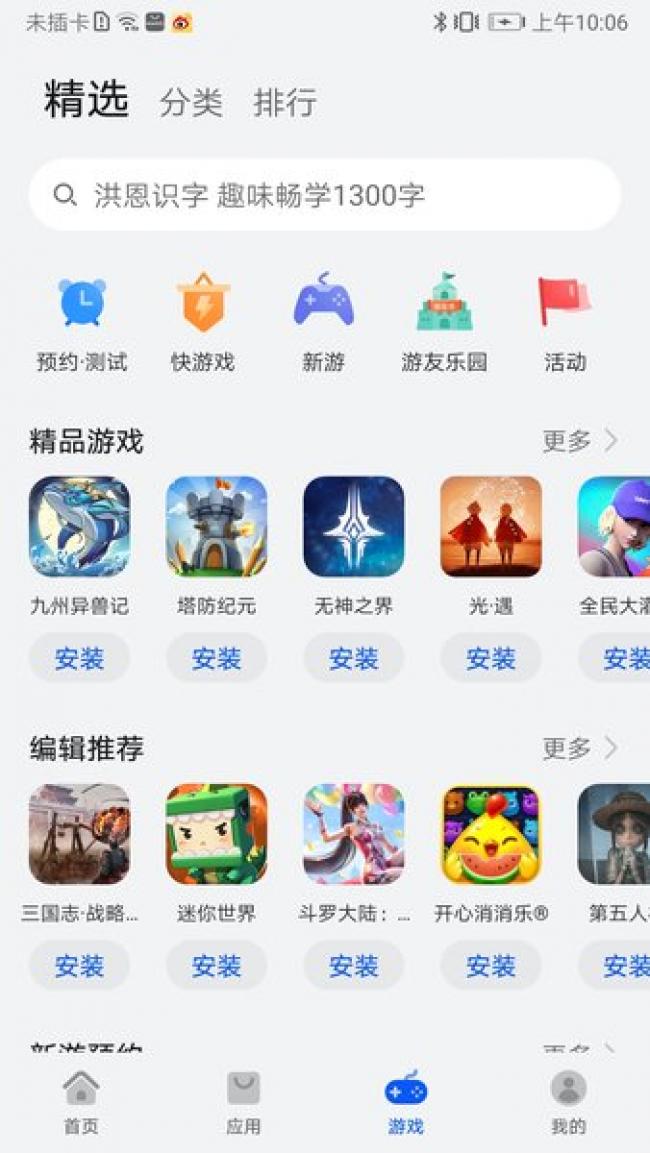Go to the 应用 tab
Screen dimensions: 650x1153
coord(243,1102)
